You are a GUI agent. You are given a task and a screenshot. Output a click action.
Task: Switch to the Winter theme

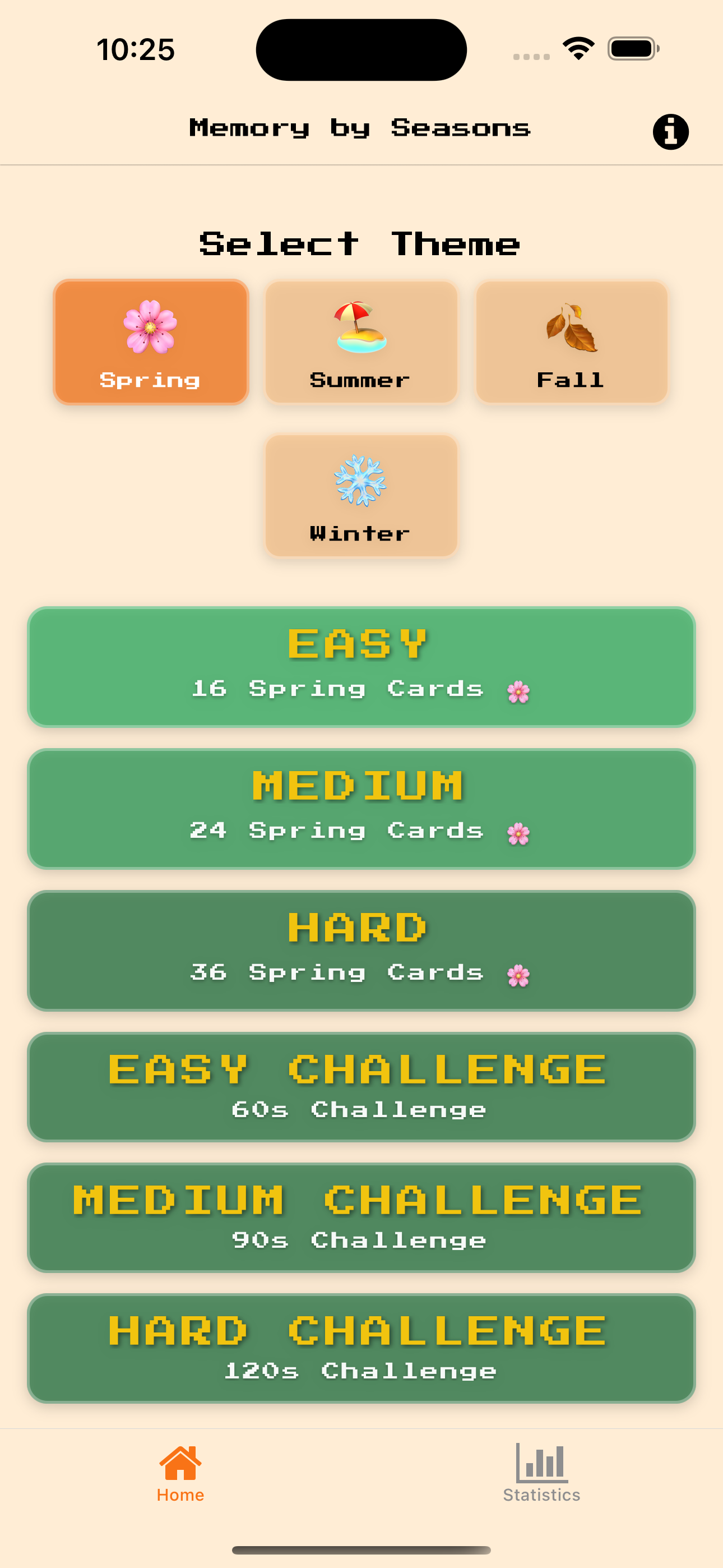coord(361,496)
